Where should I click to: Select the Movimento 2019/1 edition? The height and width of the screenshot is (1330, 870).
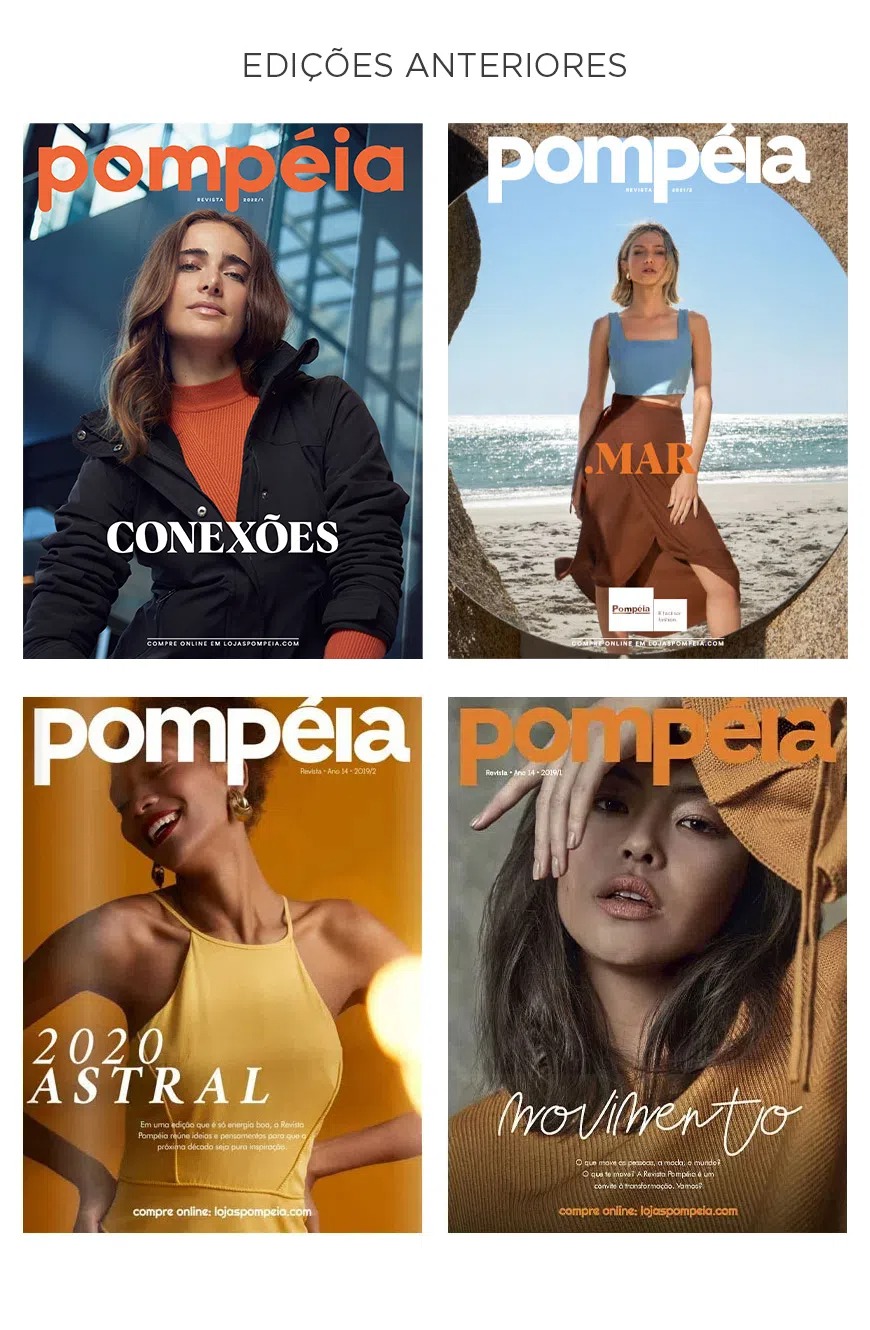tap(647, 964)
